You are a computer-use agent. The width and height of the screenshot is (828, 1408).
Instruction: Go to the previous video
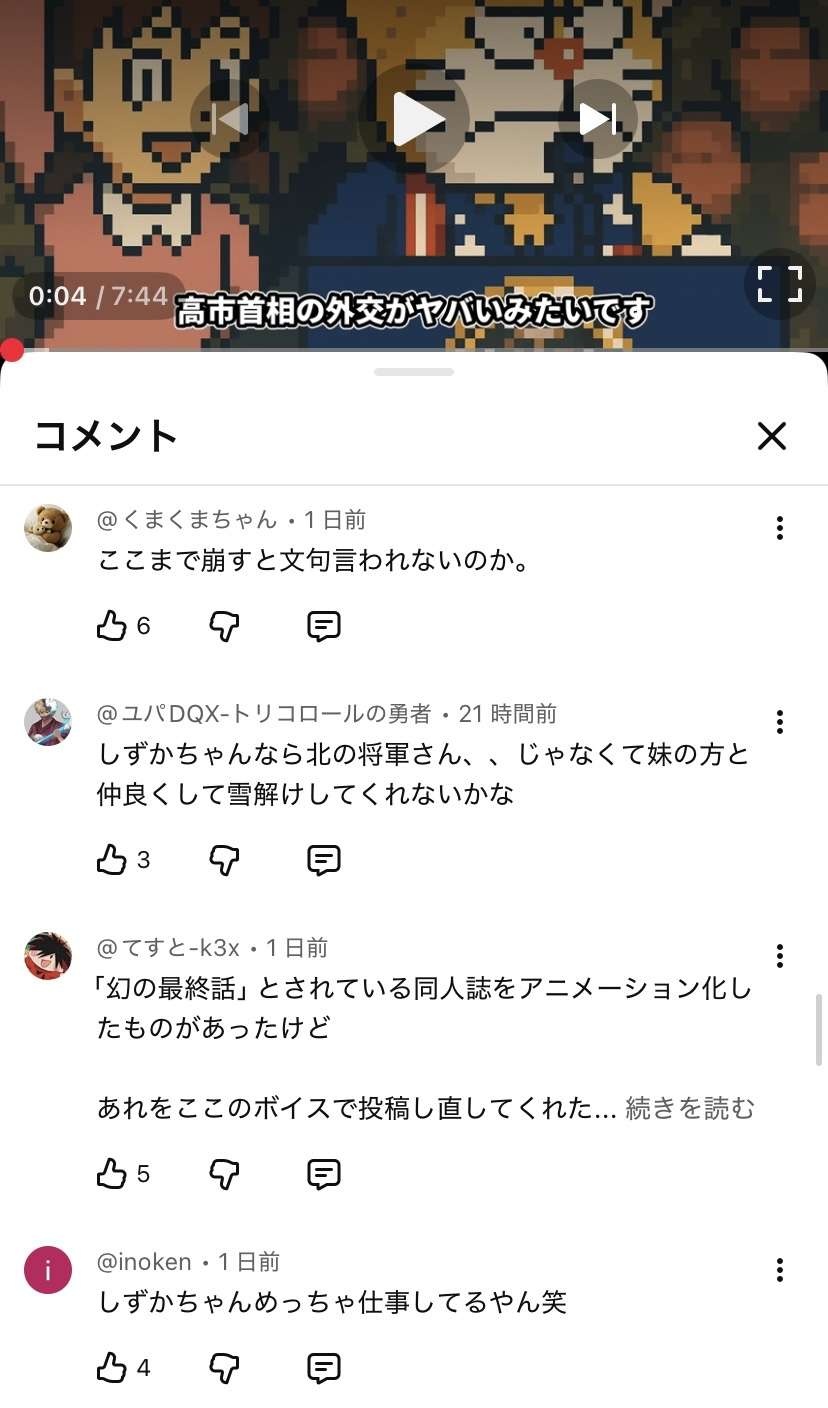pyautogui.click(x=230, y=119)
